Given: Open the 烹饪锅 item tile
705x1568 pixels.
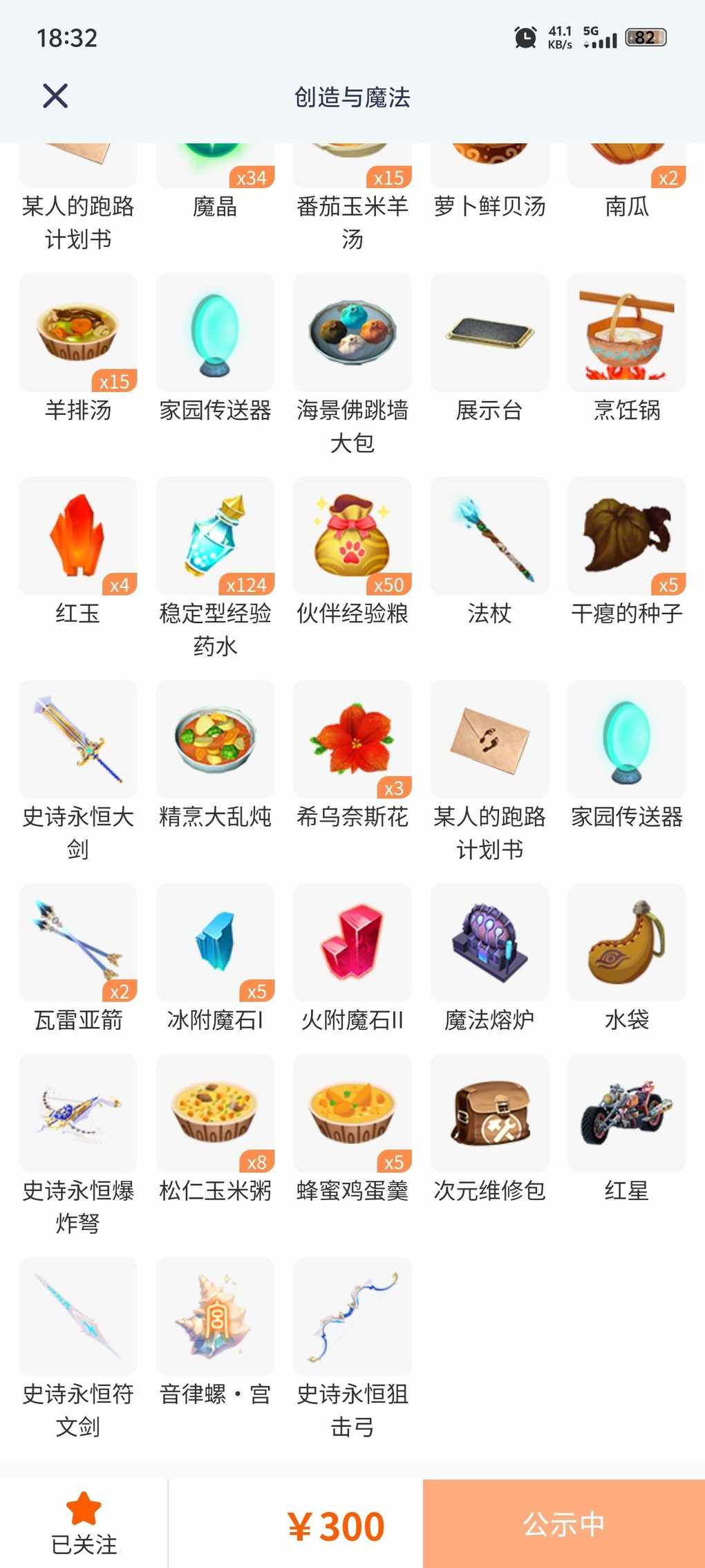Looking at the screenshot, I should pos(626,333).
